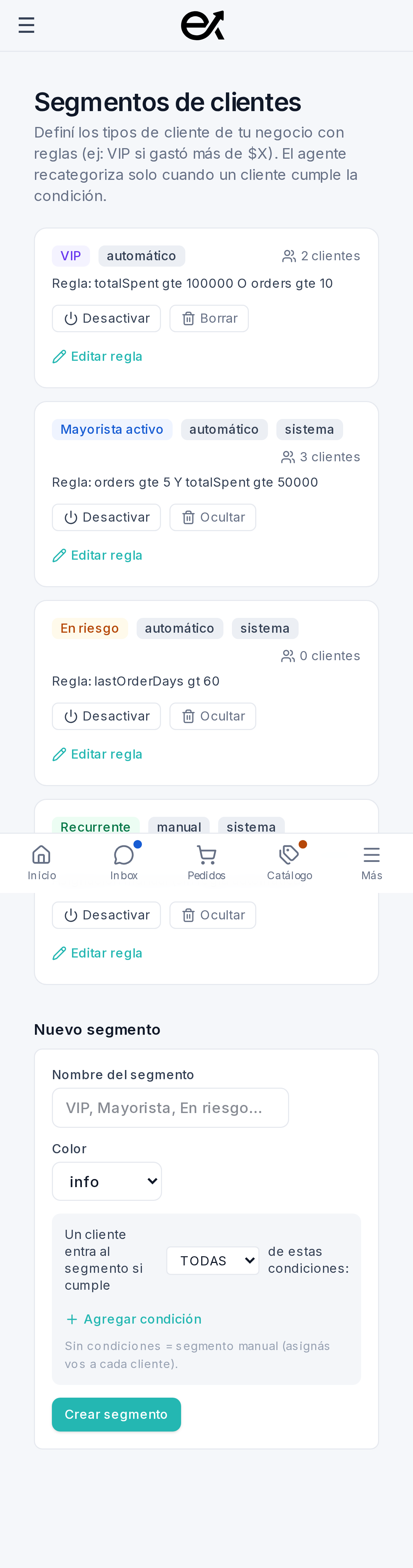Open the Catálogo tab
Image resolution: width=413 pixels, height=1568 pixels.
(289, 863)
